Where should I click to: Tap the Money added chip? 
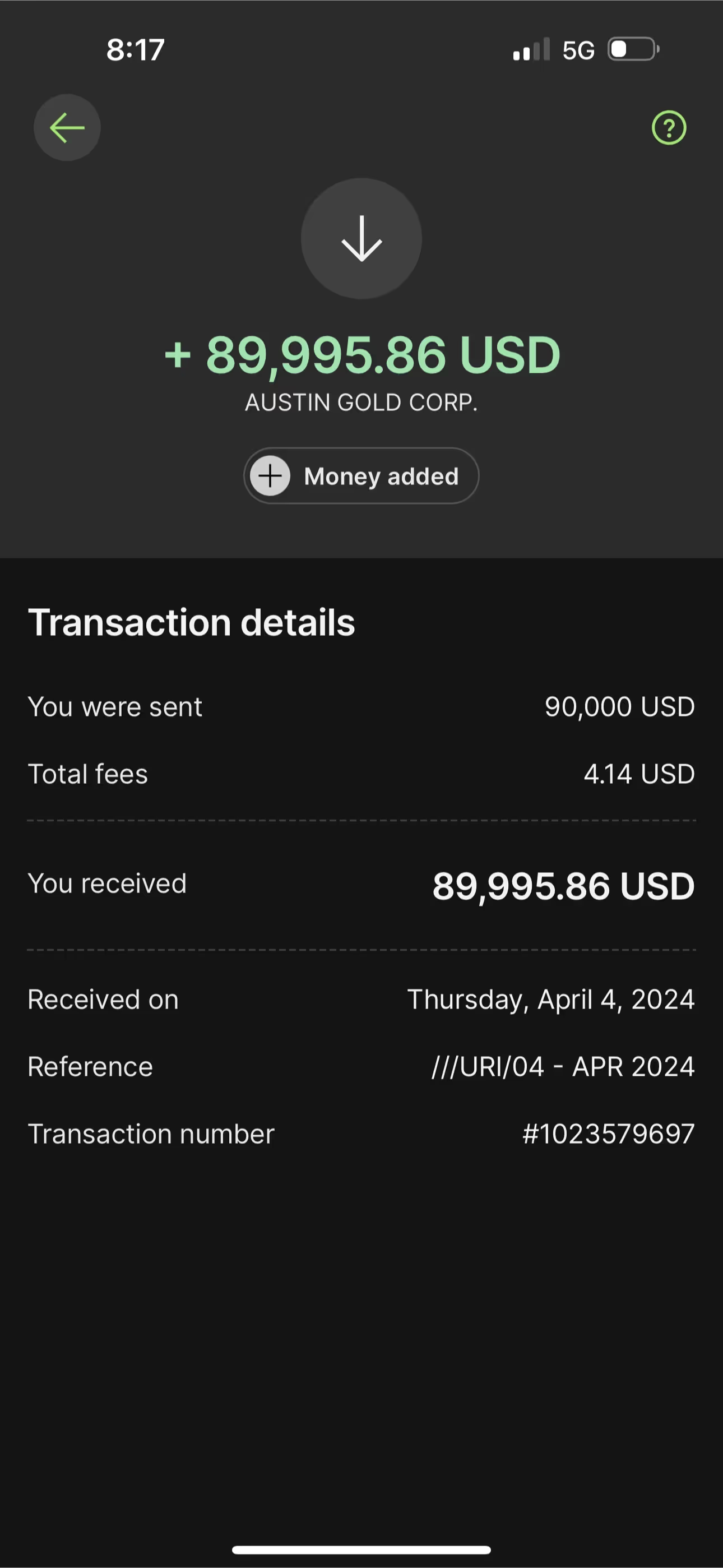click(361, 476)
